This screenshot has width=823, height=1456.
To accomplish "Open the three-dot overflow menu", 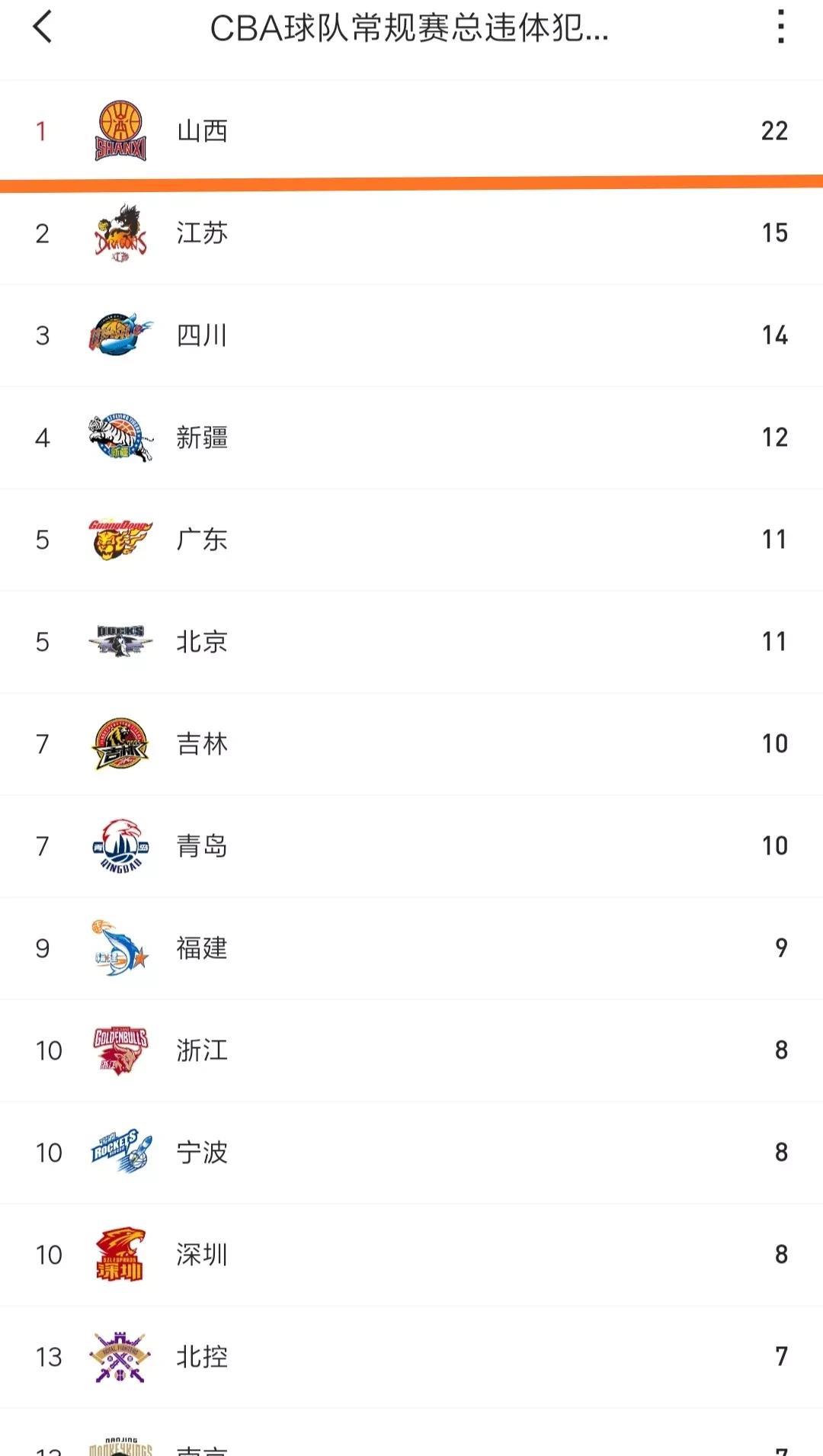I will (x=780, y=27).
